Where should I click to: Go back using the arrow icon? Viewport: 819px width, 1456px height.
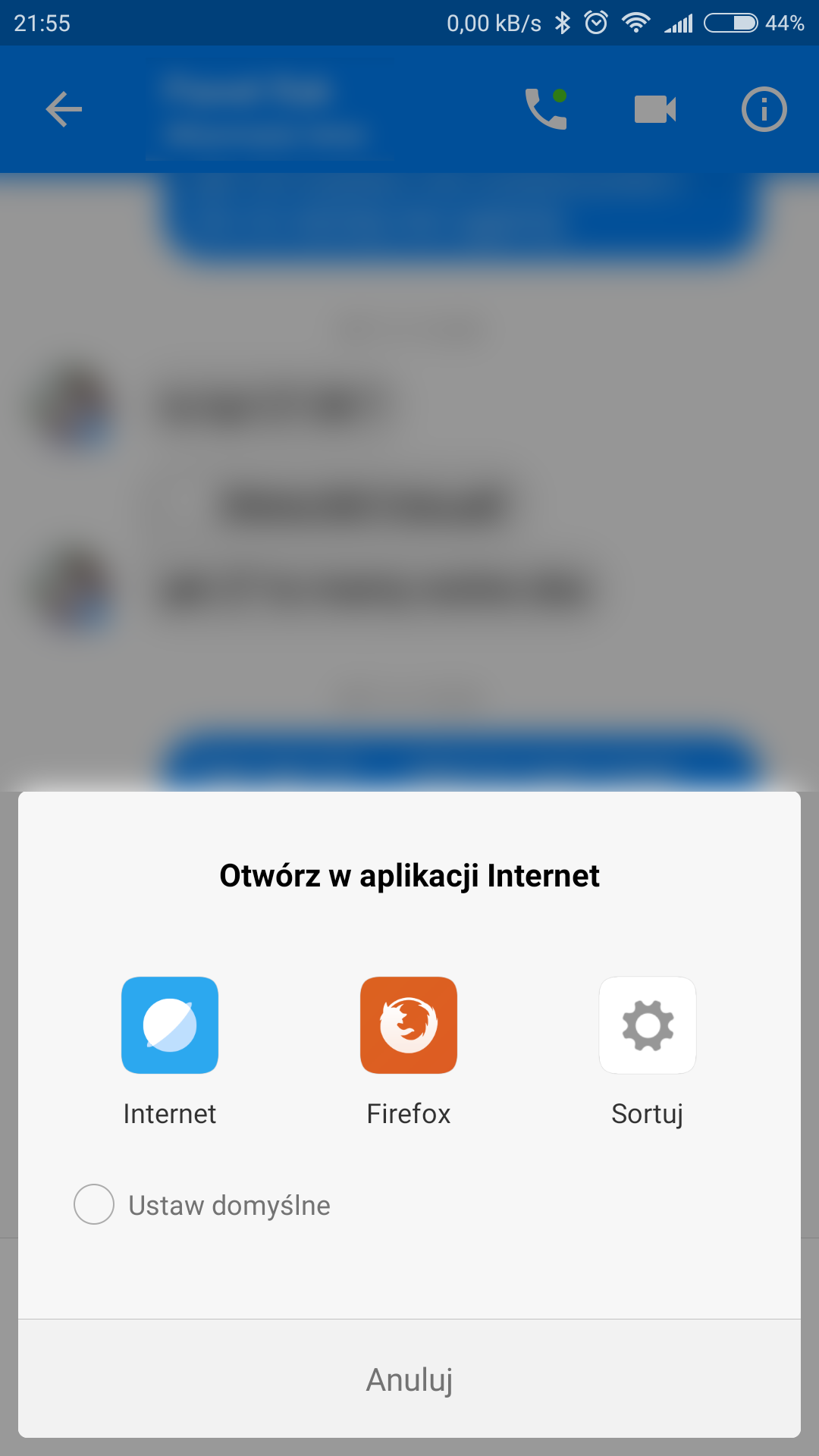pos(64,109)
